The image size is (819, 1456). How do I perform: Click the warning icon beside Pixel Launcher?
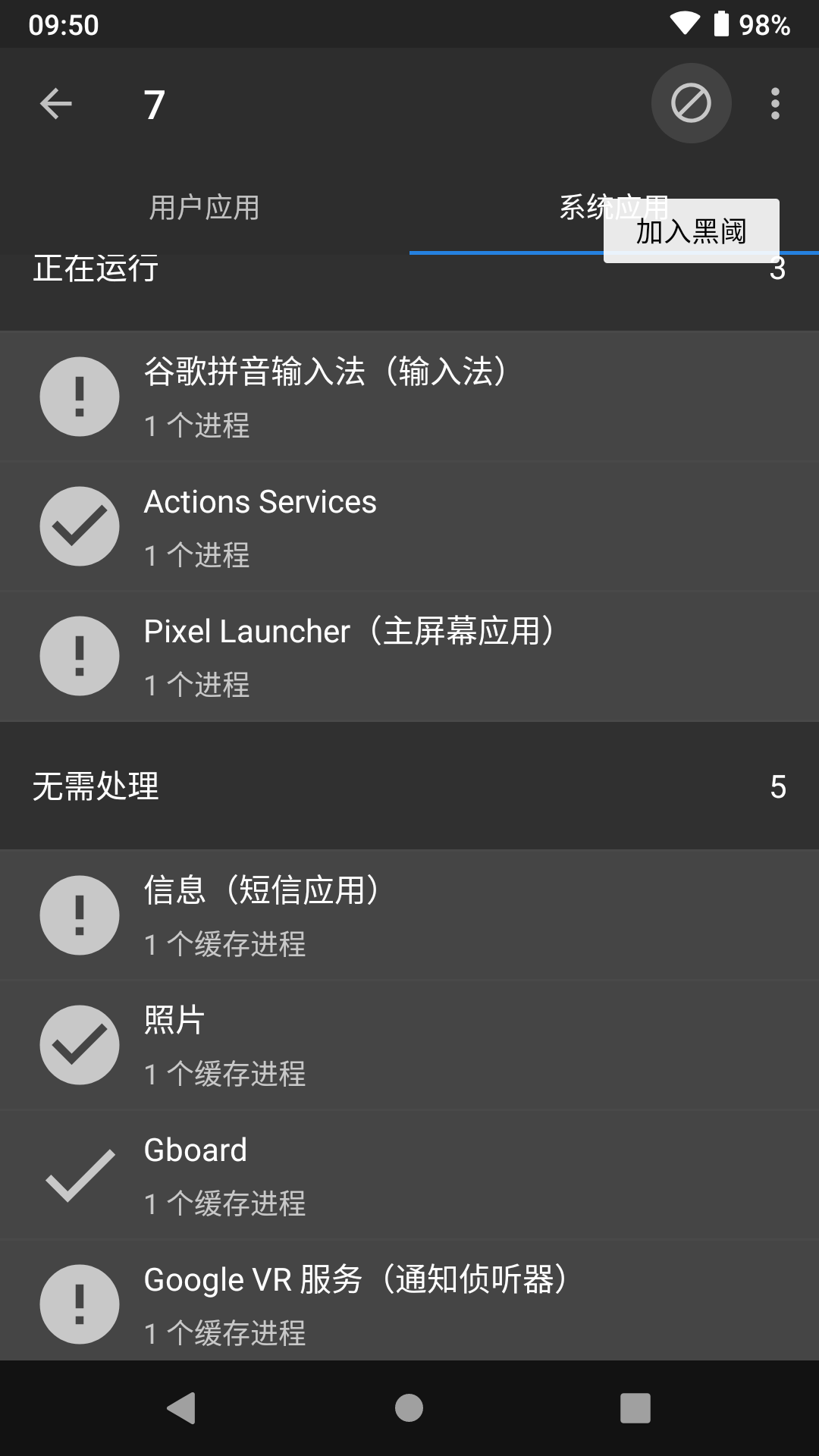(79, 655)
